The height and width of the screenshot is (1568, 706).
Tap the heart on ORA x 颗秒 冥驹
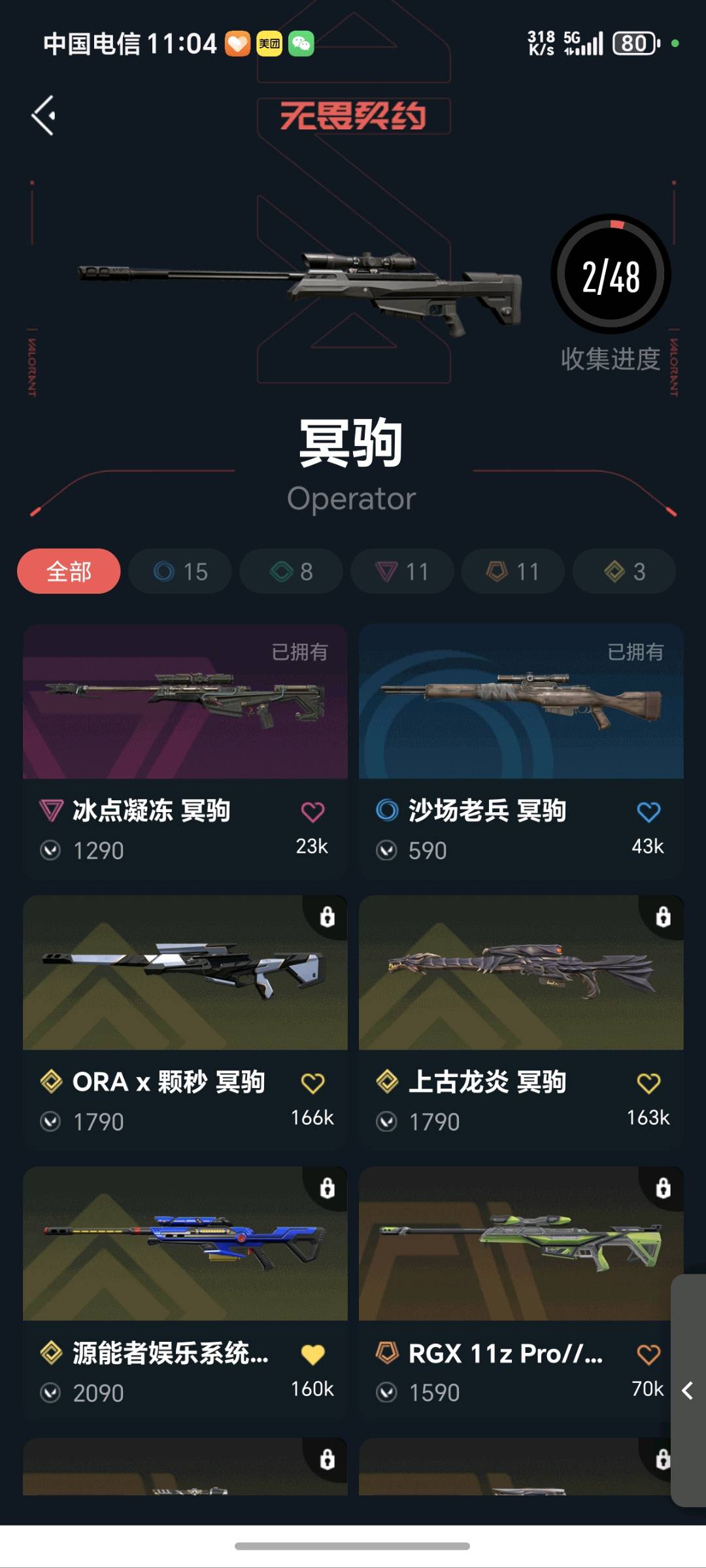tap(312, 1083)
